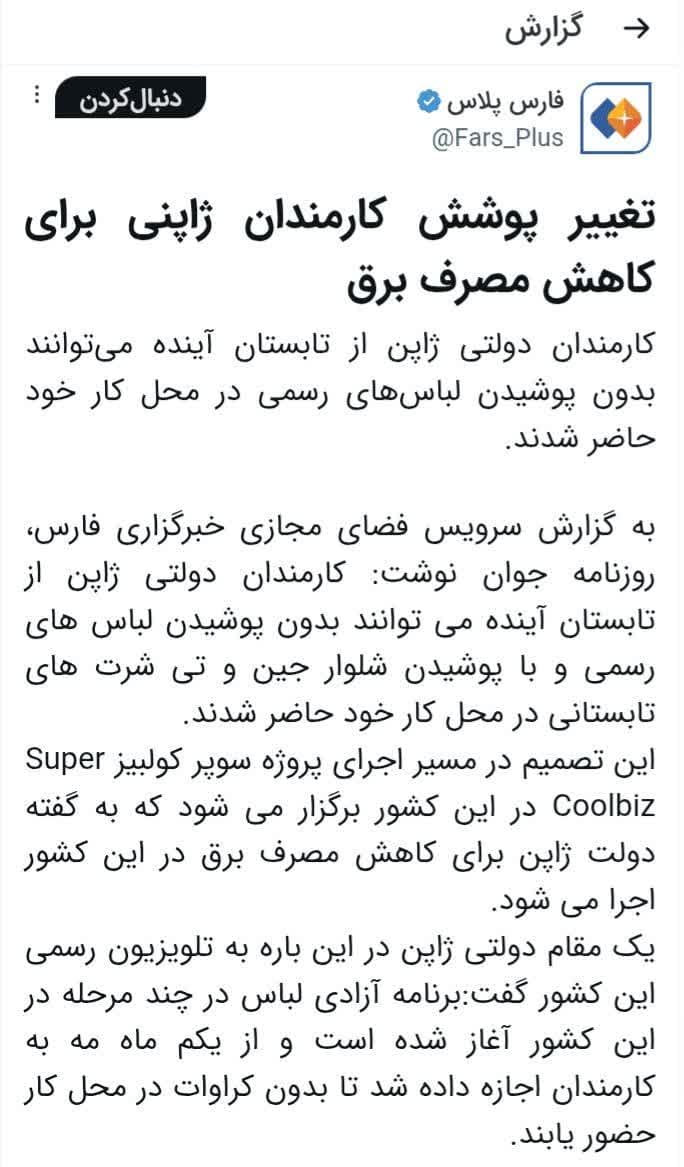Open the Fars Plus profile avatar

click(615, 119)
